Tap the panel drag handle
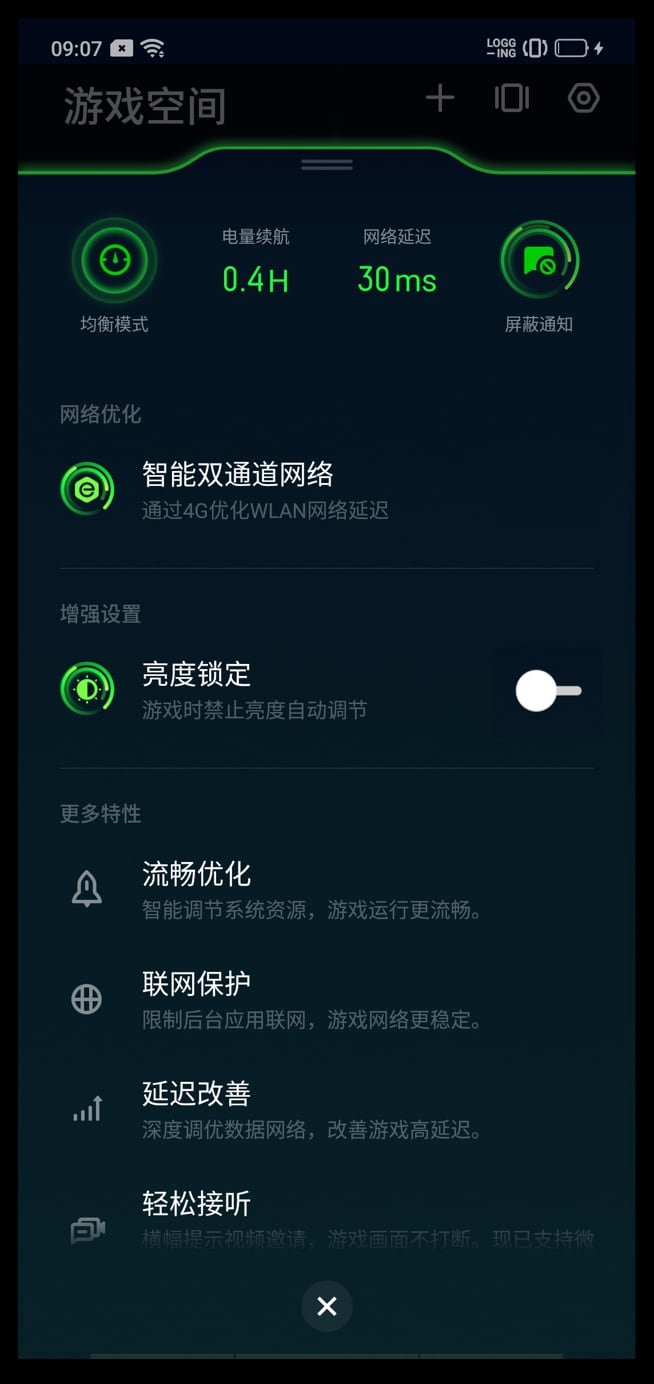Screen dimensions: 654x1384 (327, 164)
